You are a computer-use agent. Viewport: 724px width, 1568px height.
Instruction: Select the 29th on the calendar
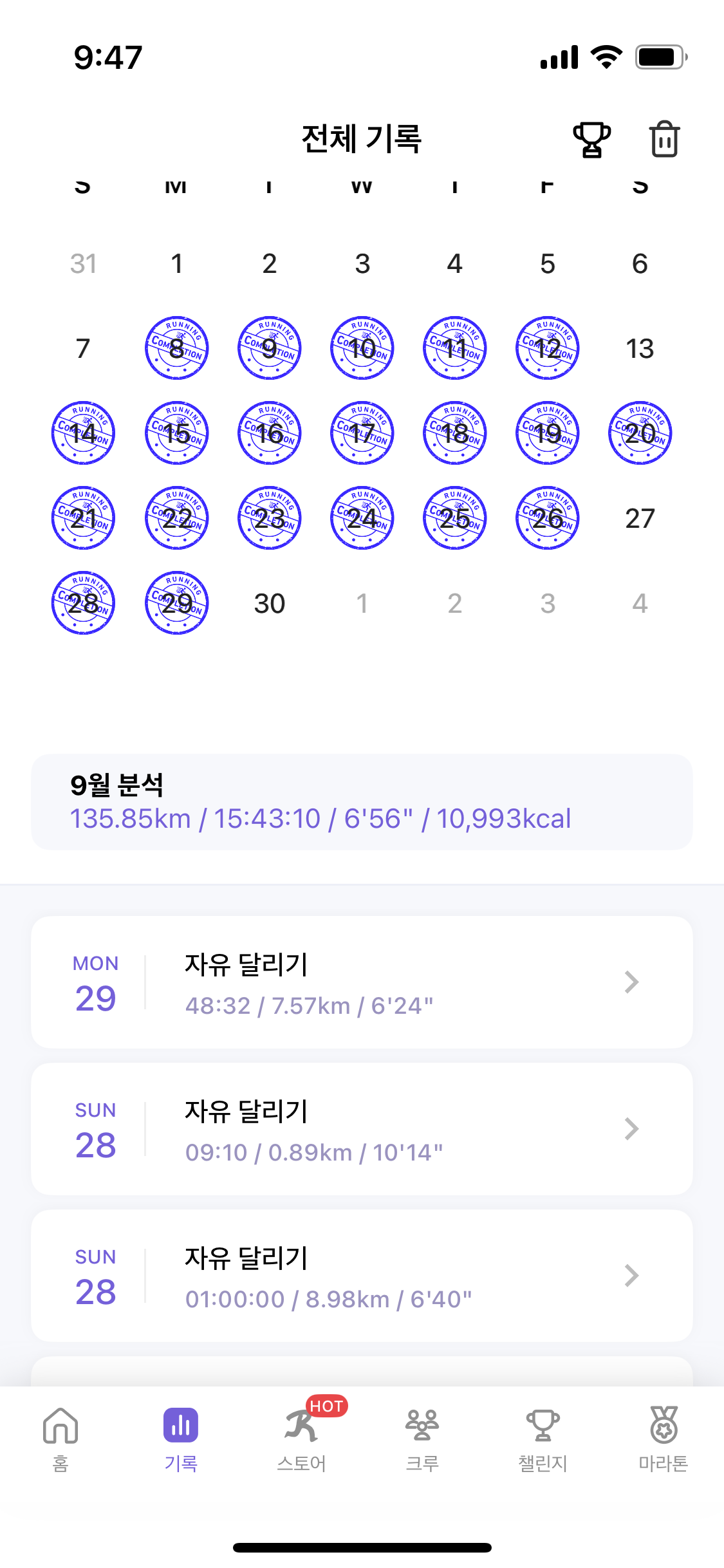click(x=176, y=603)
